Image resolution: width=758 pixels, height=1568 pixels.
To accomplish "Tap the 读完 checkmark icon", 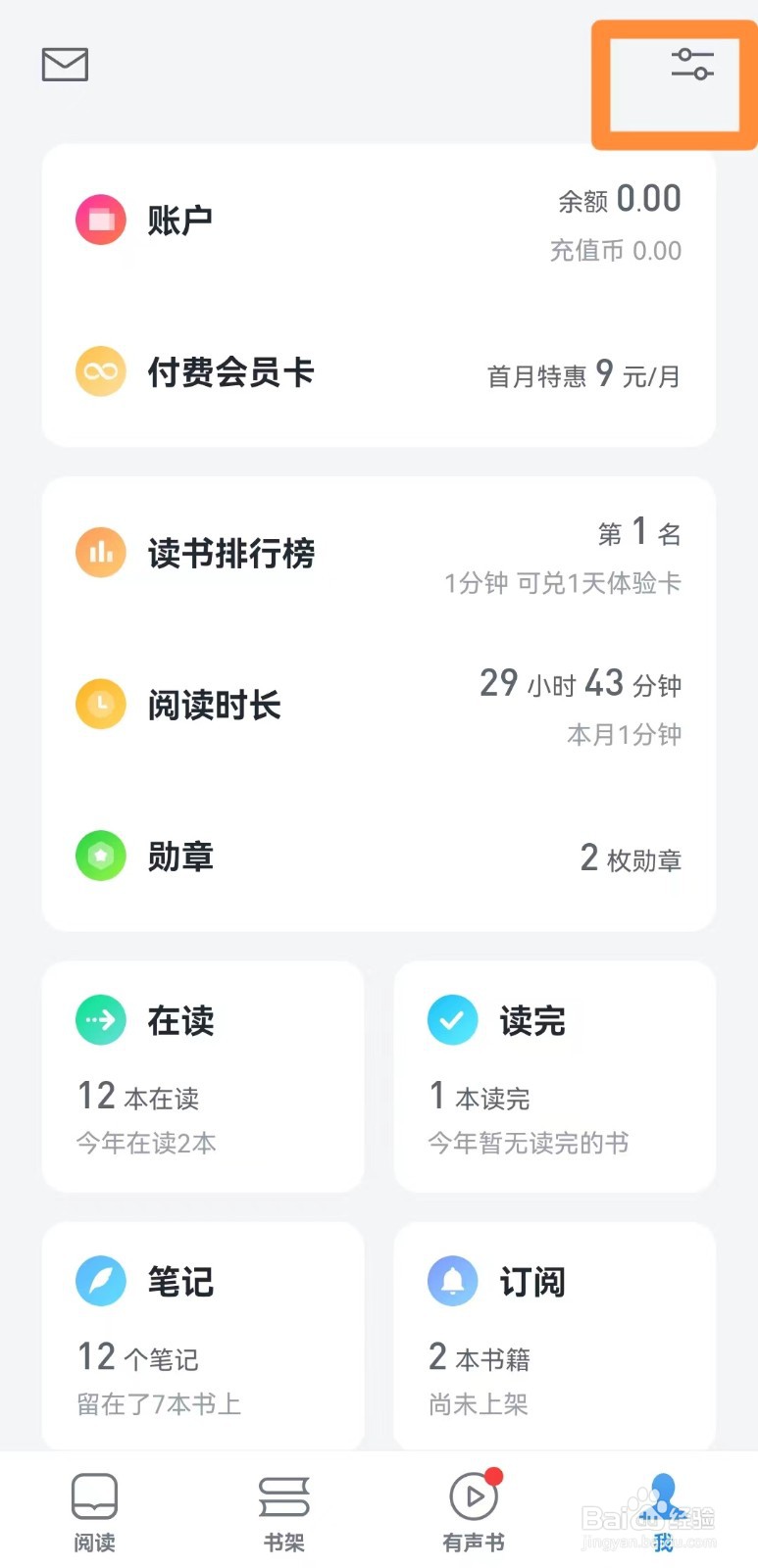I will 451,1019.
